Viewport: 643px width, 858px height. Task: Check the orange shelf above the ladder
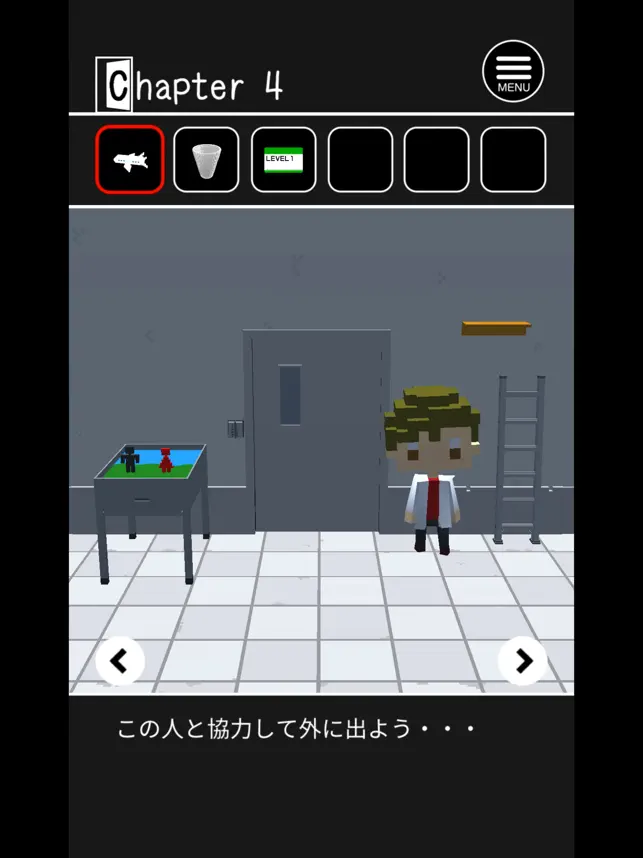pyautogui.click(x=495, y=328)
